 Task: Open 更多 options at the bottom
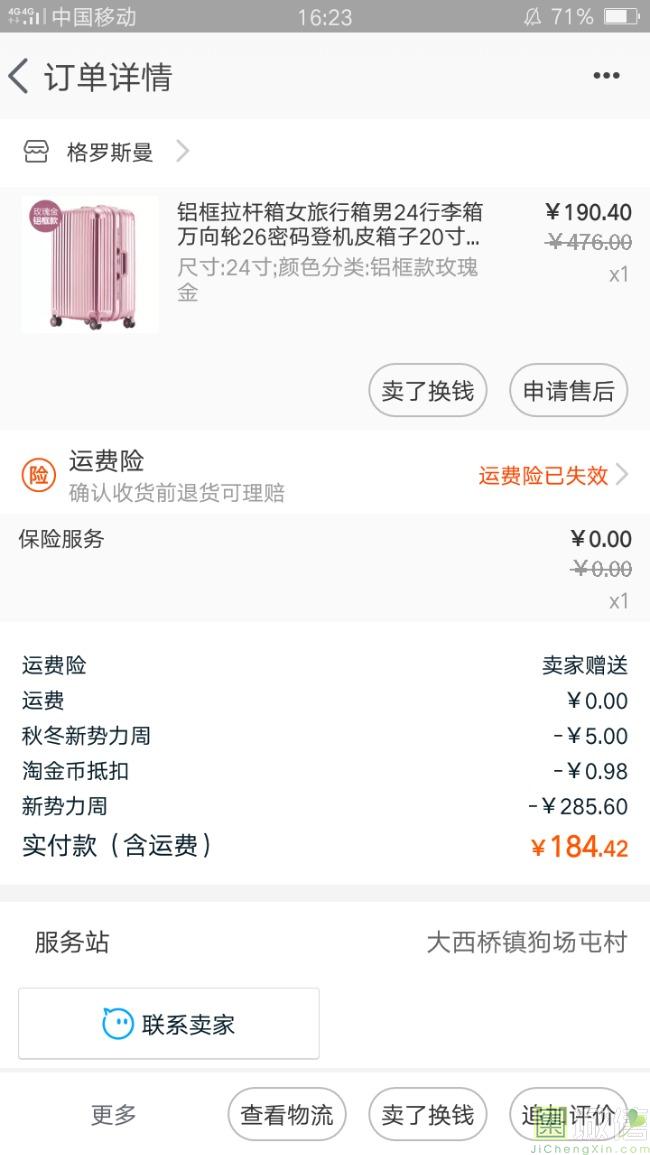coord(113,1114)
